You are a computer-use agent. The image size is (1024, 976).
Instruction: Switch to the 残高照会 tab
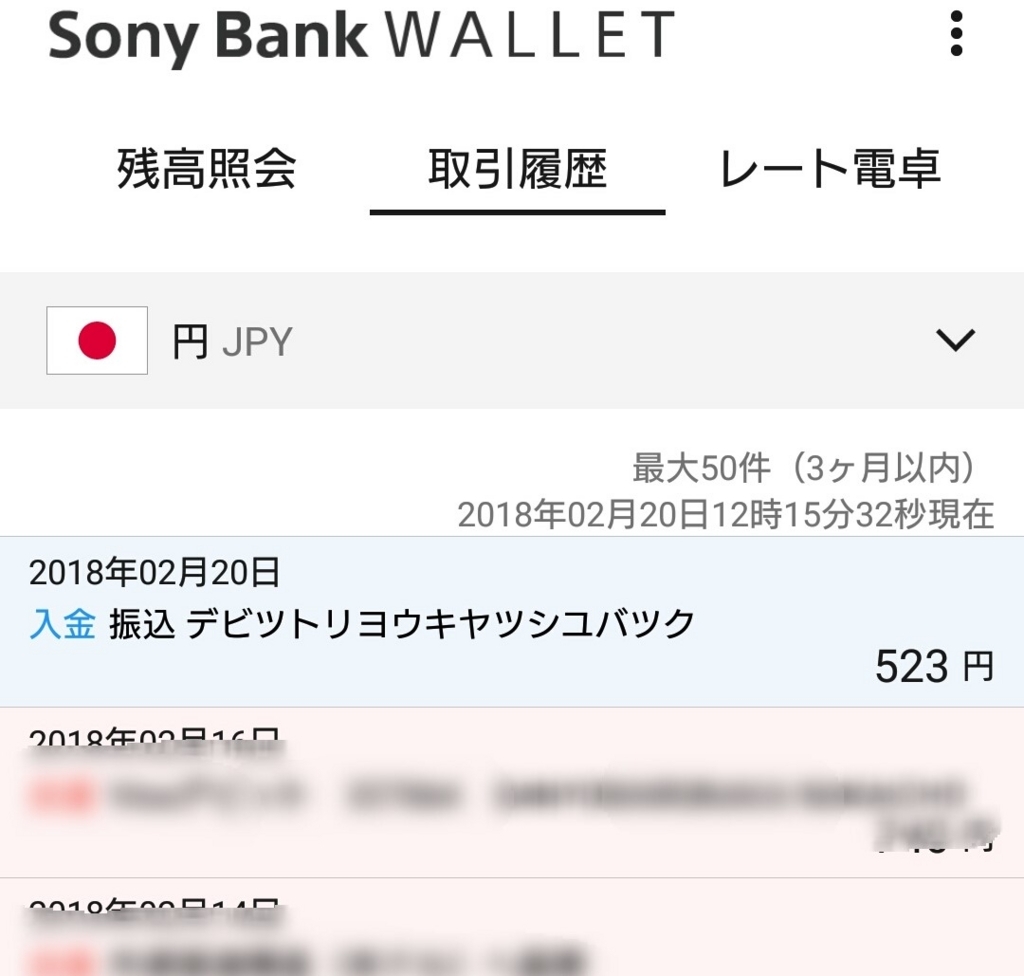[207, 169]
